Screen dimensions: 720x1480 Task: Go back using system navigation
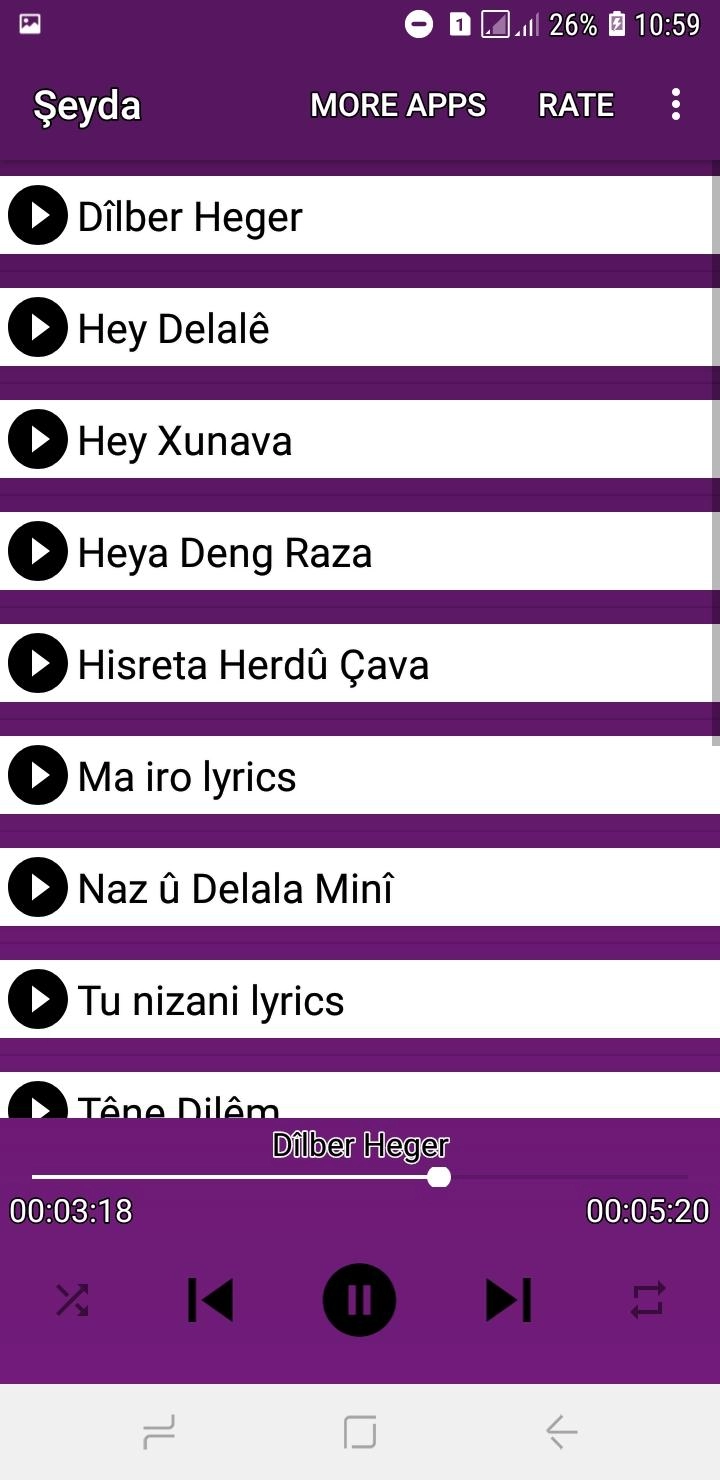coord(561,1432)
